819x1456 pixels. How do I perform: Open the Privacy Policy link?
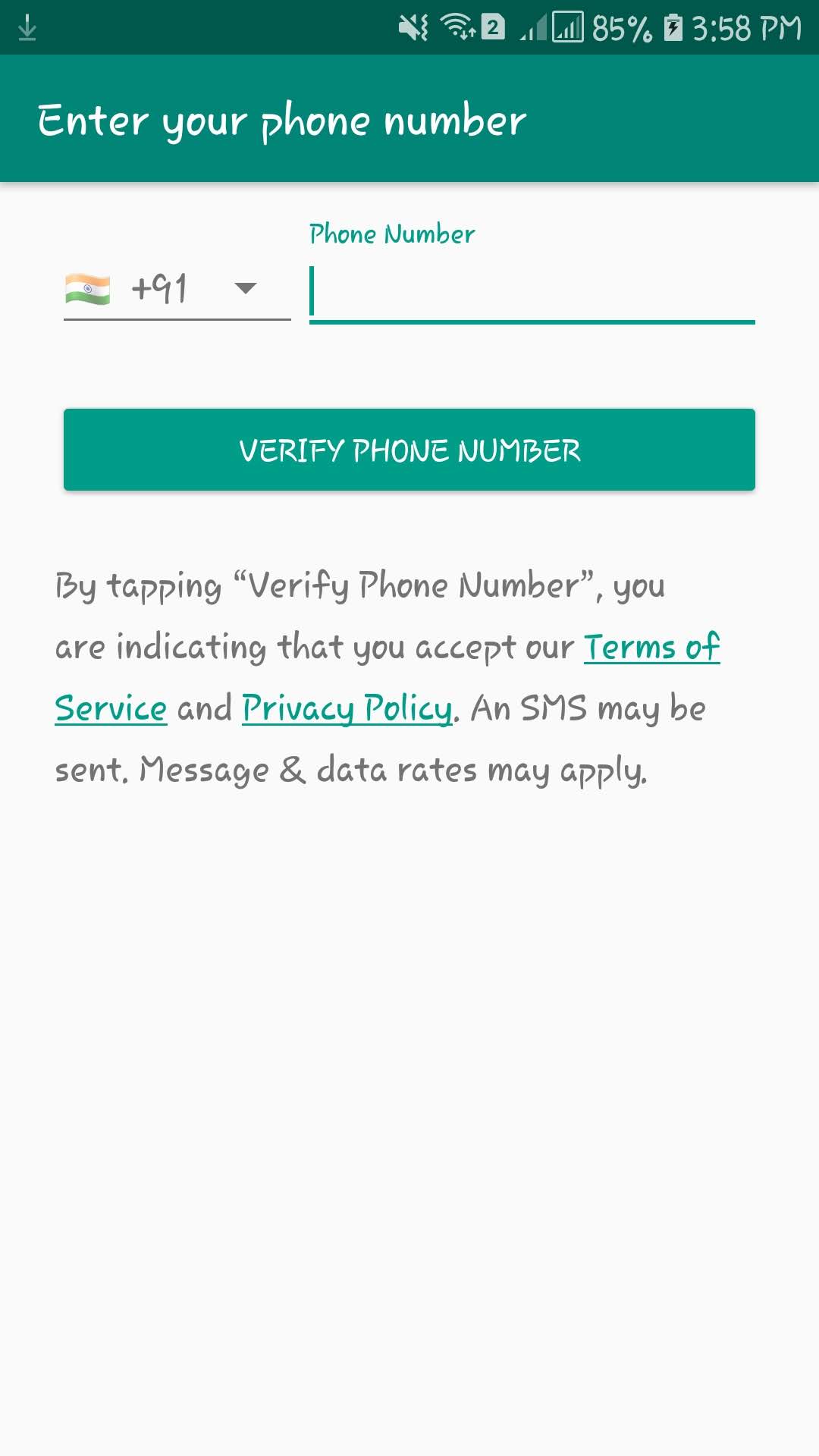click(347, 709)
